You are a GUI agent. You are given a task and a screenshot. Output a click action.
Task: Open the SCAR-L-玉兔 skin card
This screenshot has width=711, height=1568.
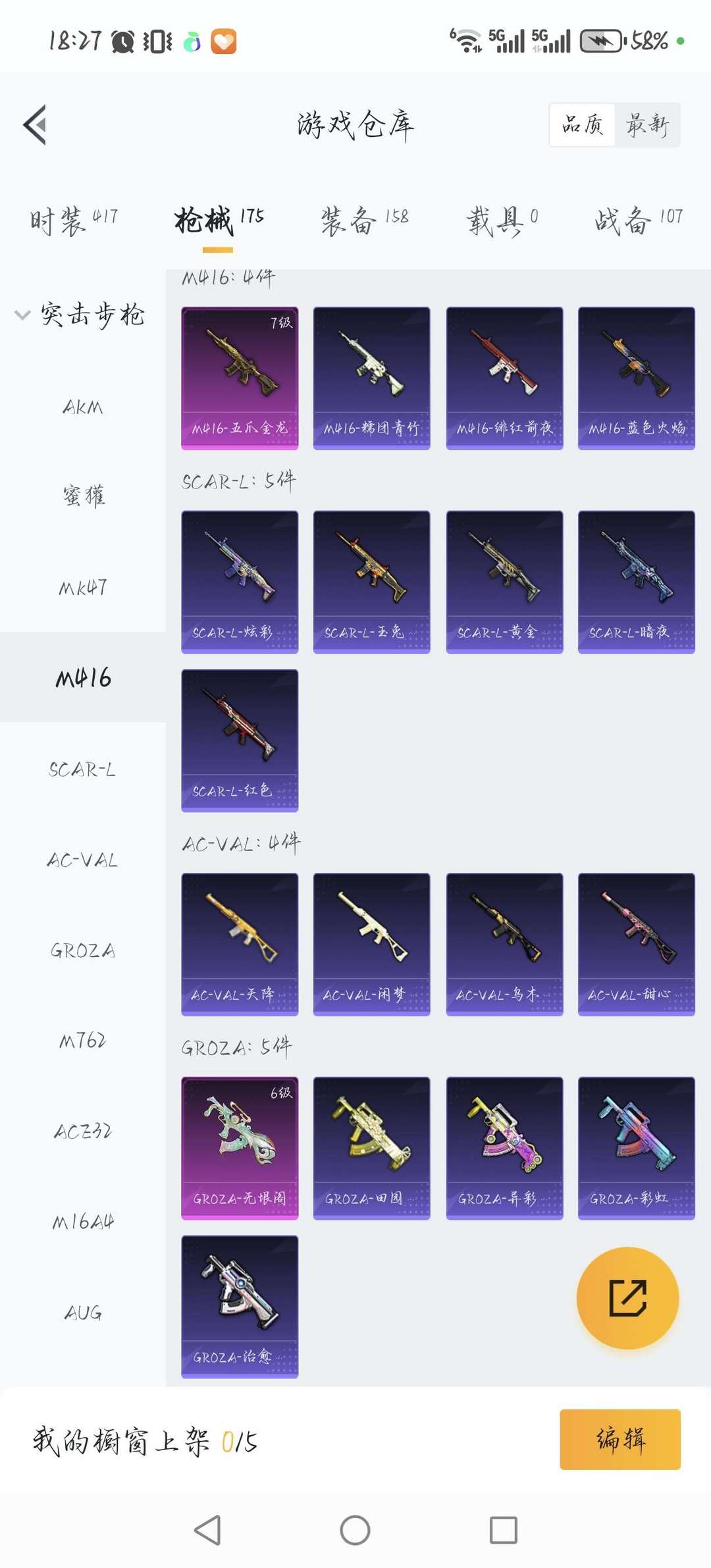[x=371, y=582]
